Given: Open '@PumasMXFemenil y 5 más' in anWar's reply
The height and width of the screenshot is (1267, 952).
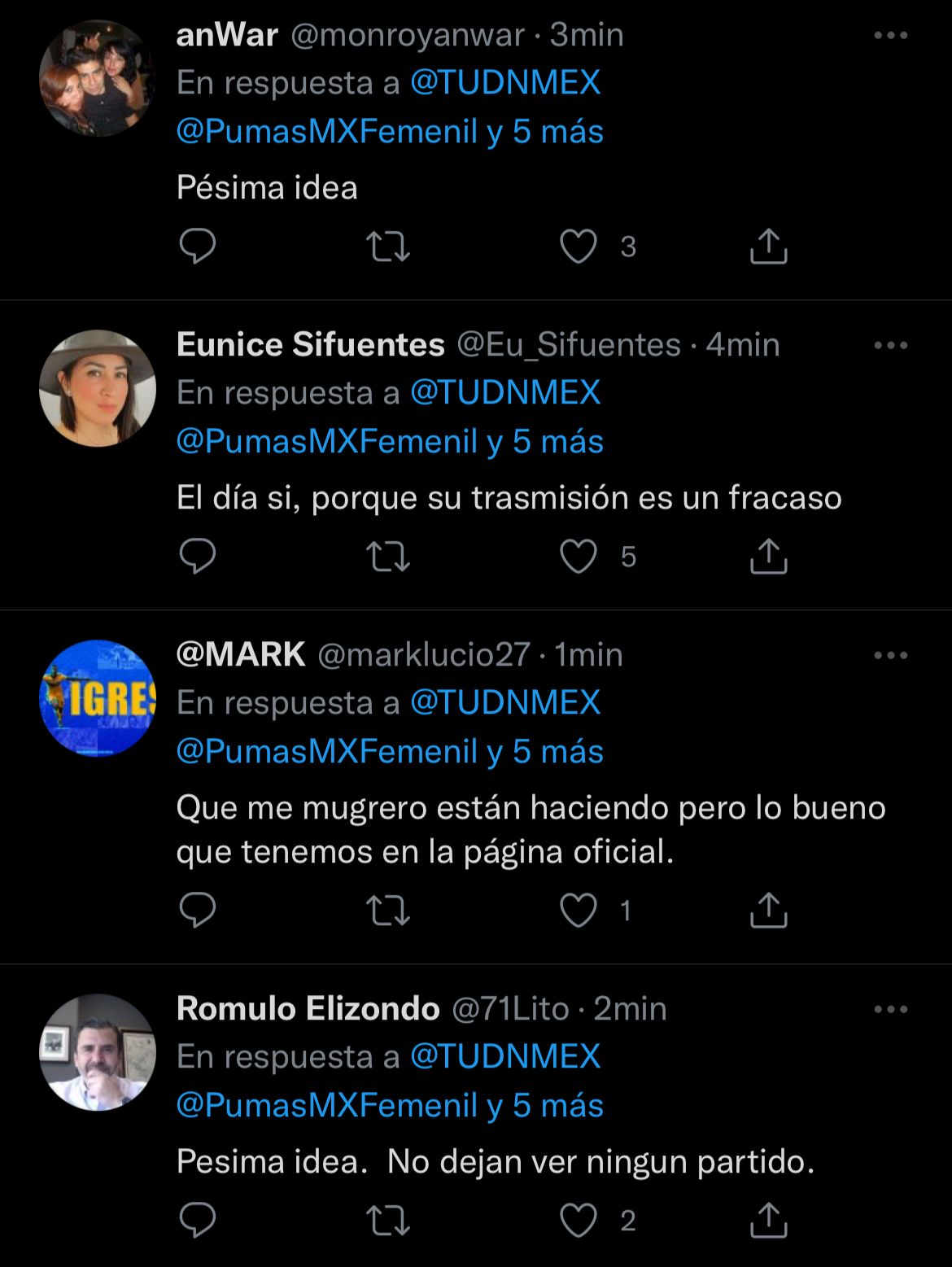Looking at the screenshot, I should (390, 132).
